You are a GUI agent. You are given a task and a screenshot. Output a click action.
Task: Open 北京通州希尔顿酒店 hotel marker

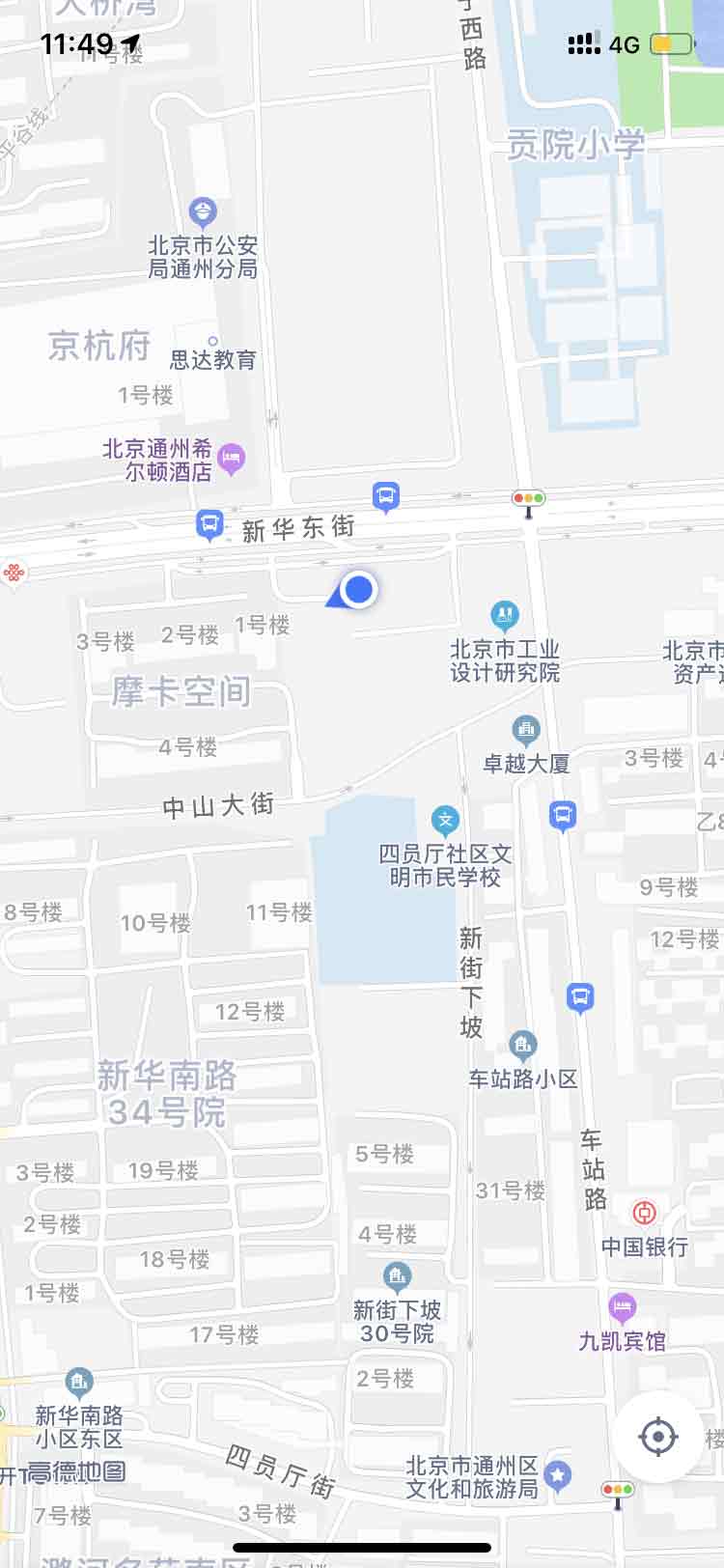point(231,459)
